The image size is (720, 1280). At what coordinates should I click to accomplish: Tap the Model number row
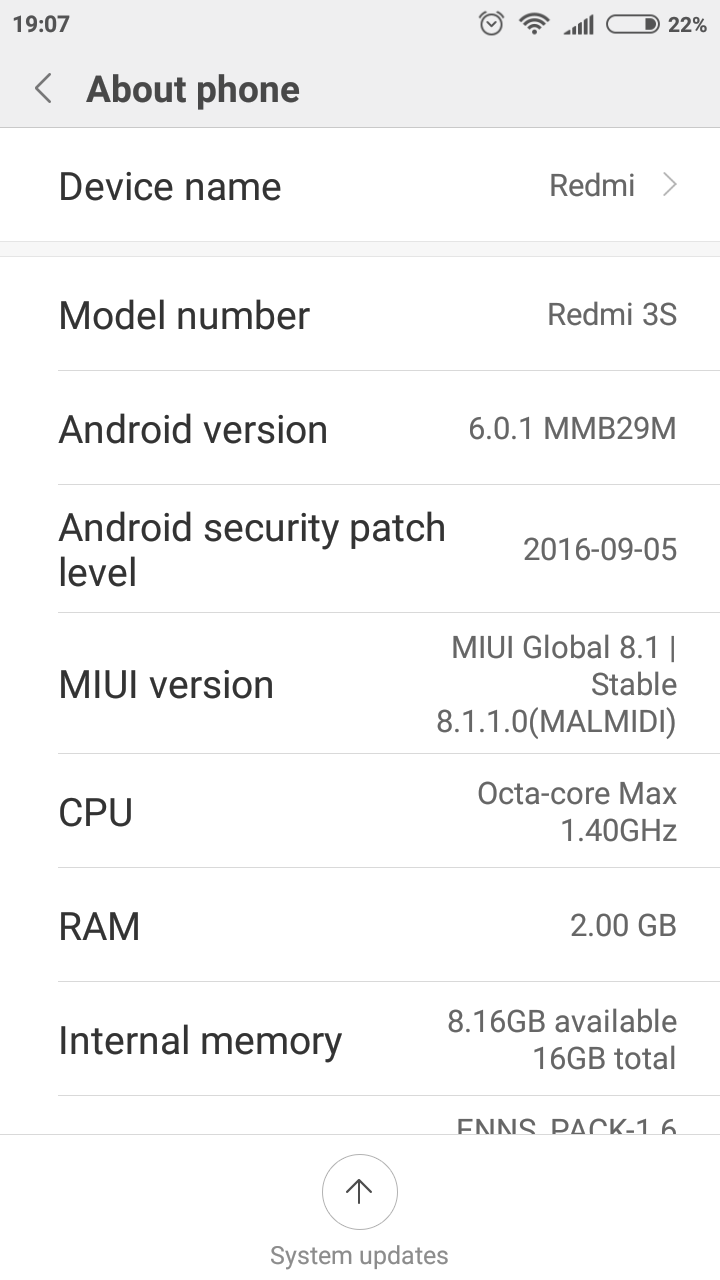click(x=360, y=315)
